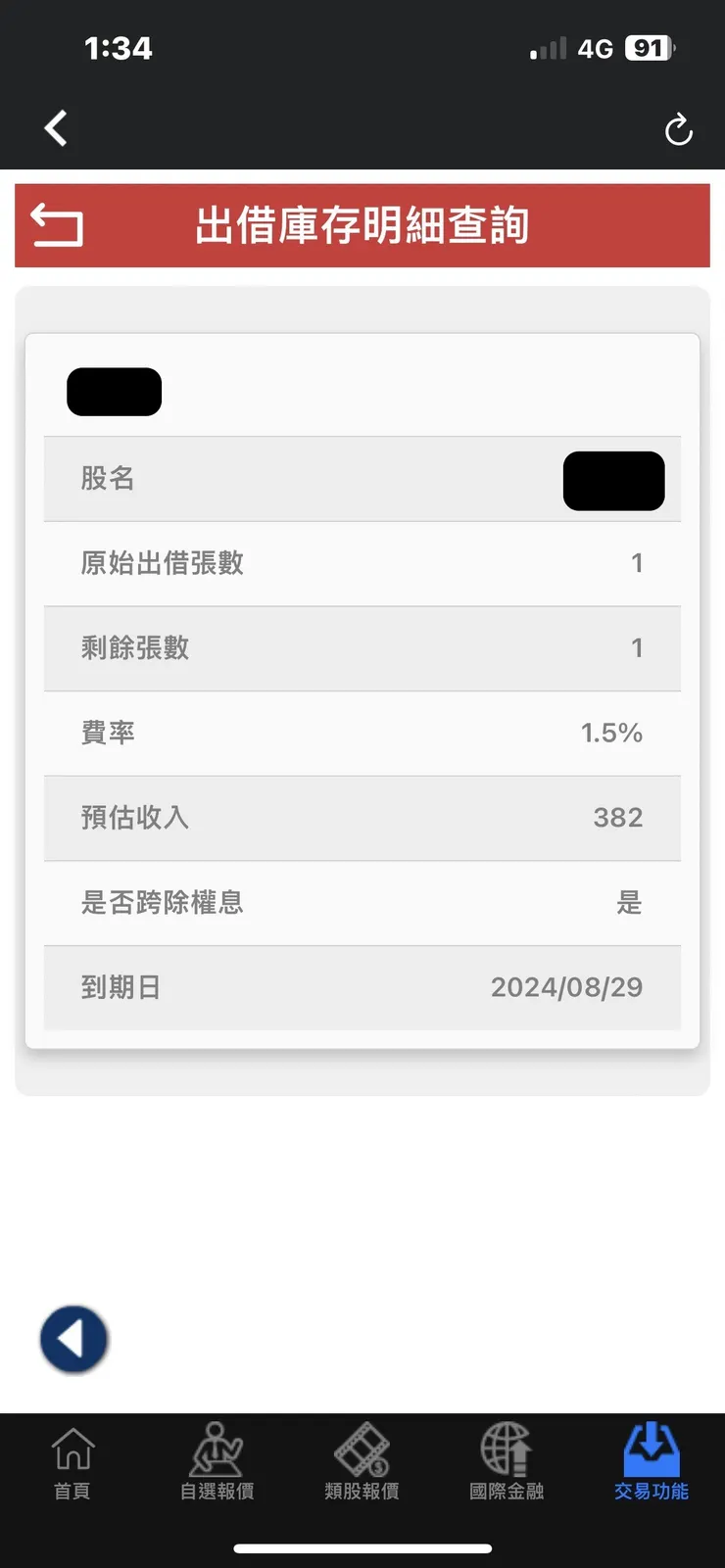The image size is (725, 1568).
Task: Tap the refresh icon at top right
Action: pos(679,128)
